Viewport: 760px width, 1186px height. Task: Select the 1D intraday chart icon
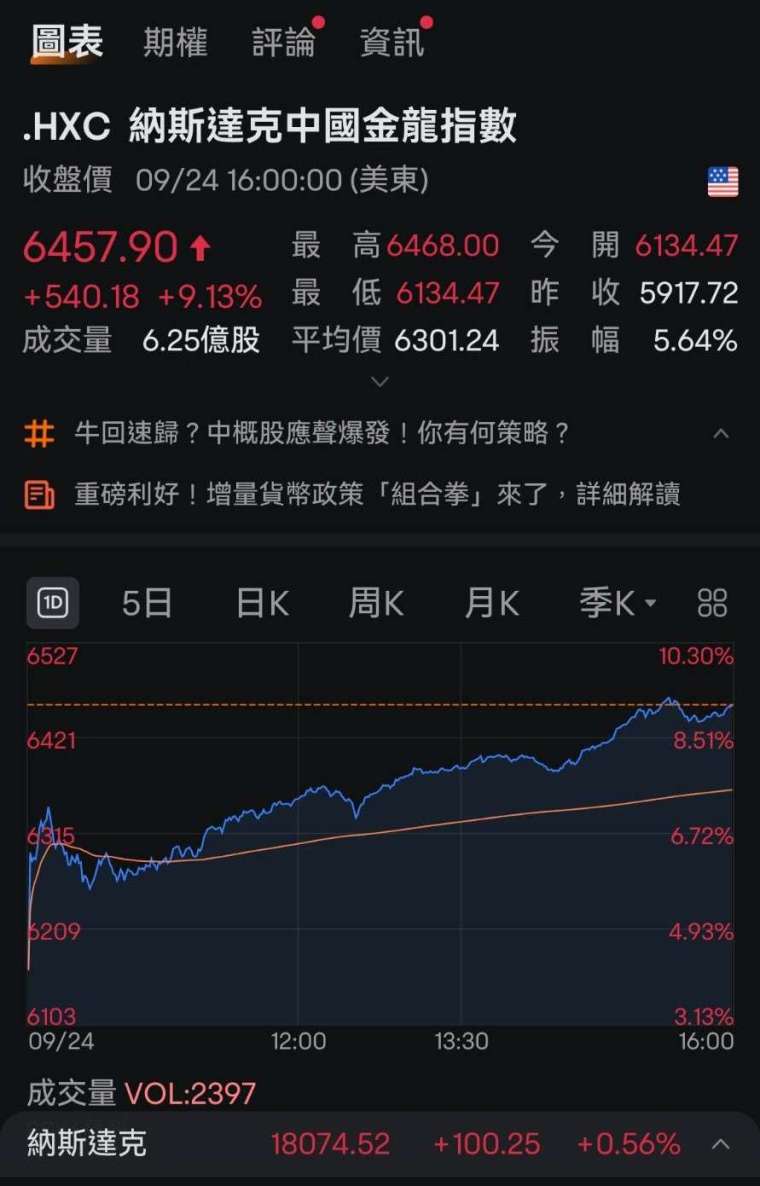pyautogui.click(x=51, y=601)
